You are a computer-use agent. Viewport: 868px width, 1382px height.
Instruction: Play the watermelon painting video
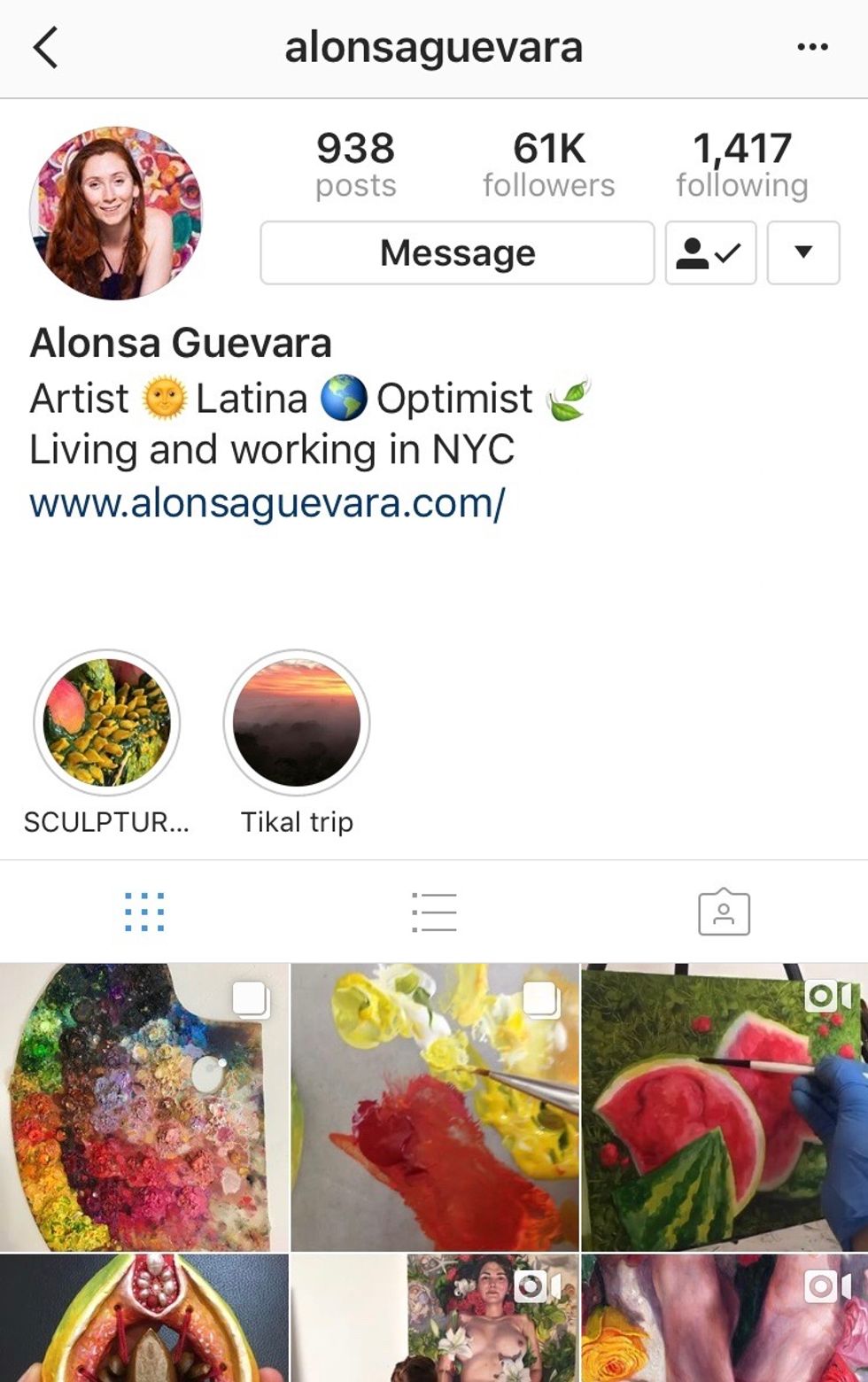coord(725,1107)
